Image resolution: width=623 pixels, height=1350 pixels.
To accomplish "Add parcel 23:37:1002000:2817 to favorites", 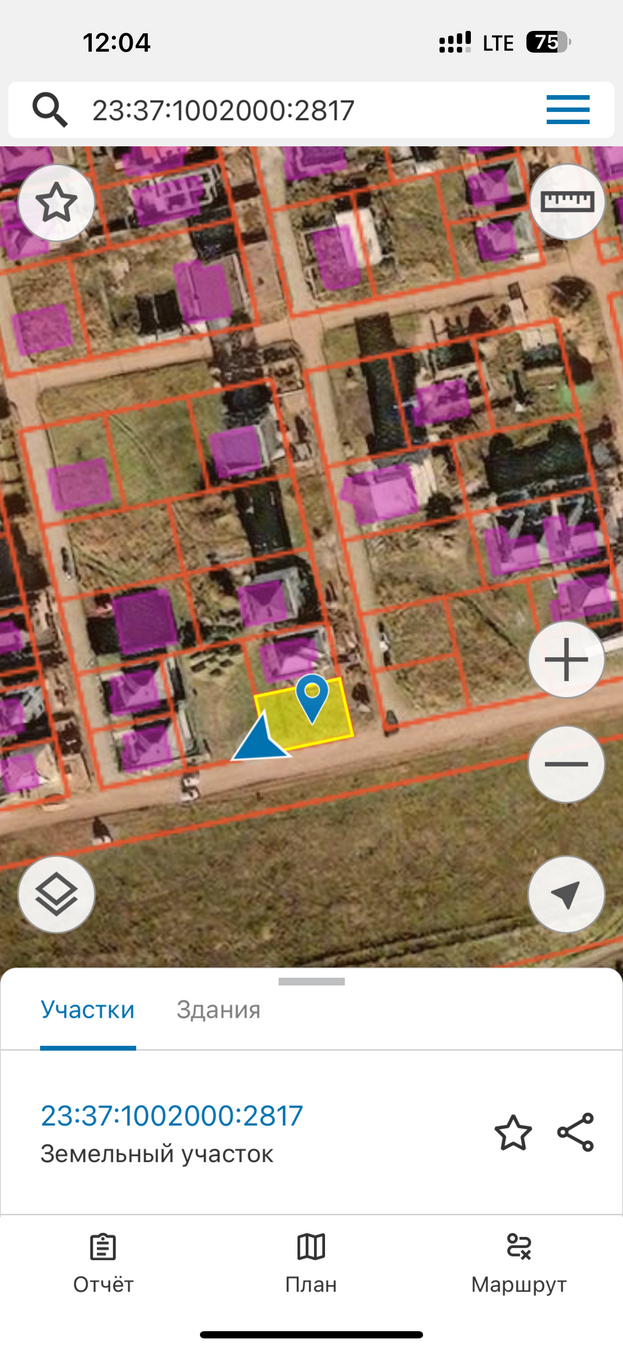I will click(513, 1133).
